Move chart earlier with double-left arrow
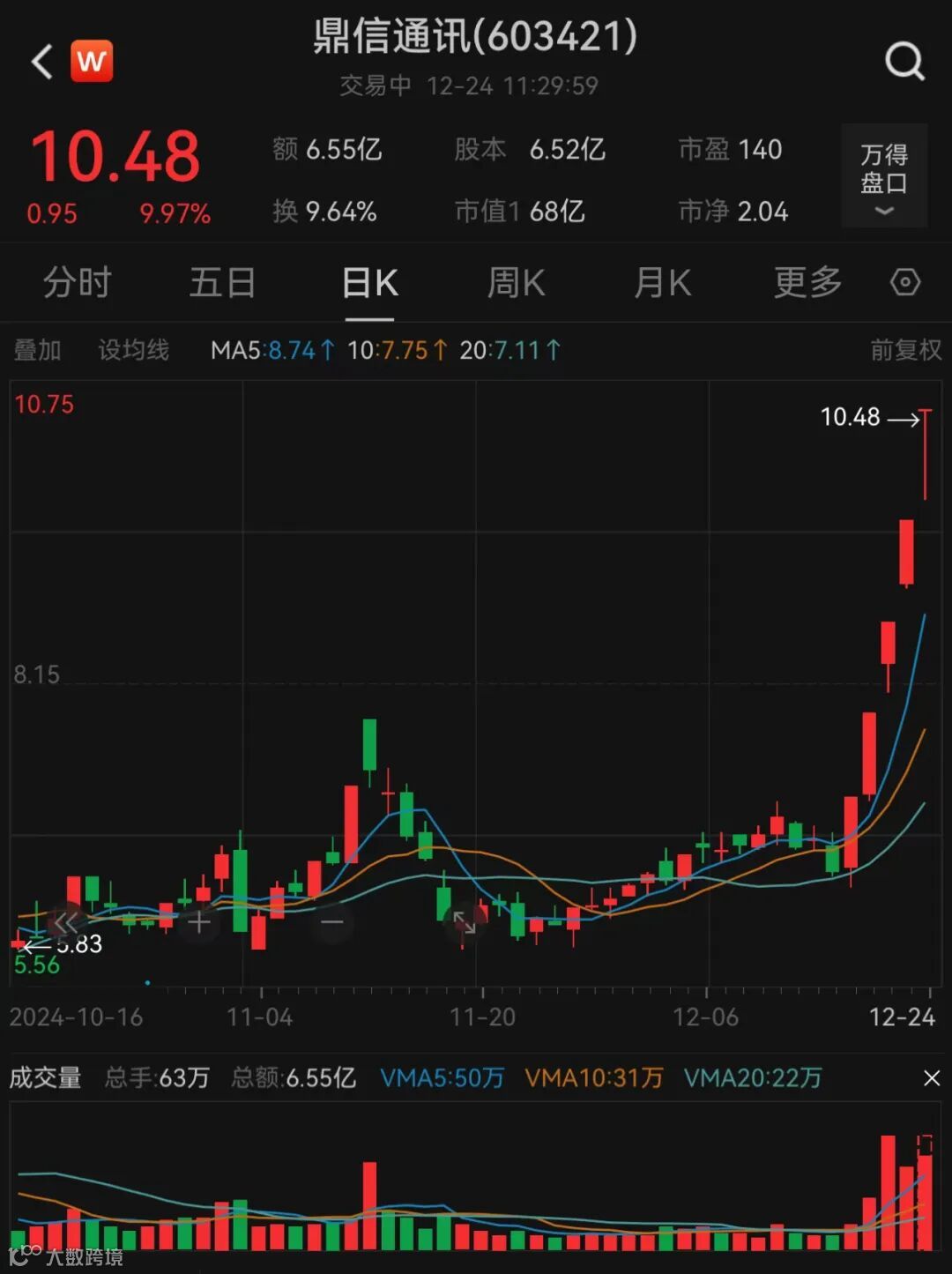Screen dimensions: 952x1274 66,923
